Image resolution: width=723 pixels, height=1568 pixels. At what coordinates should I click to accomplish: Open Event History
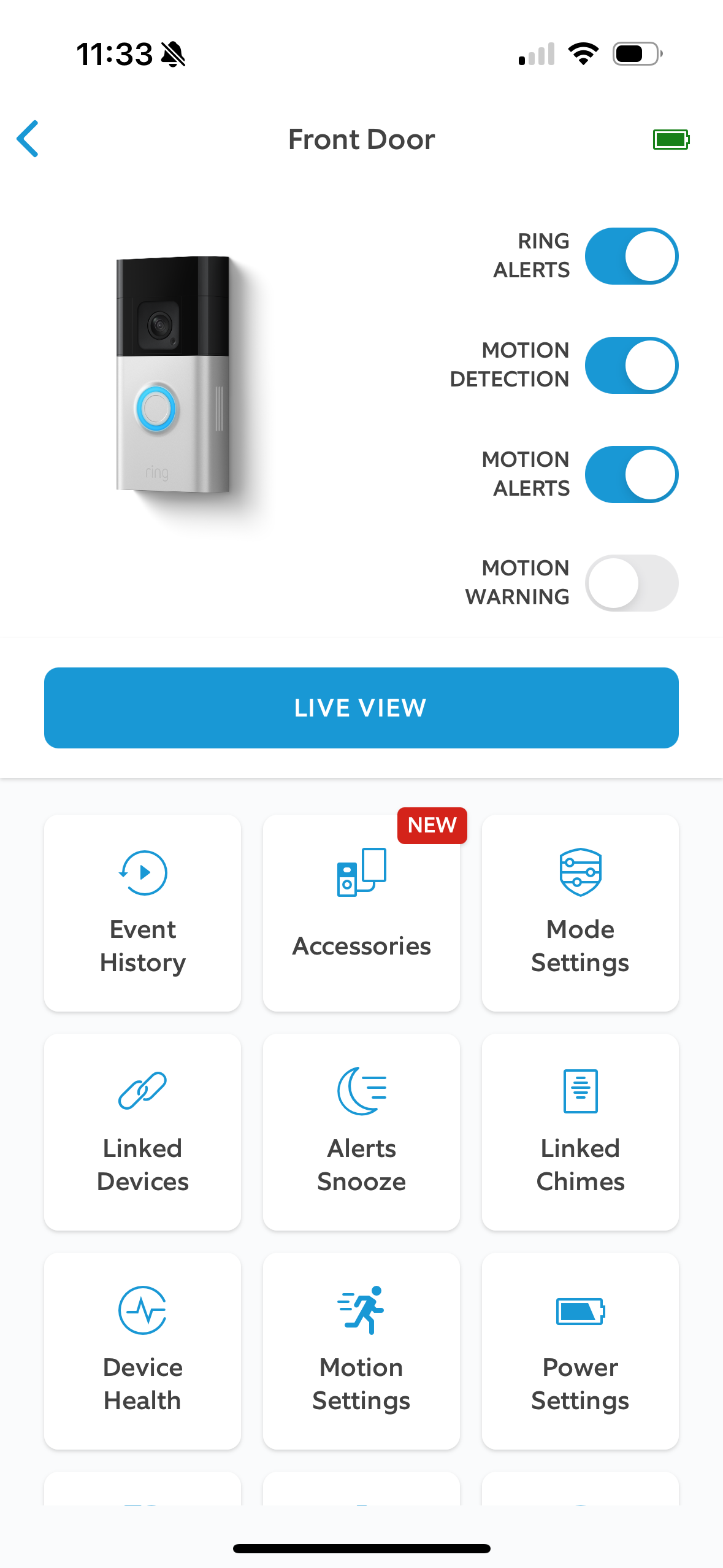[x=142, y=913]
